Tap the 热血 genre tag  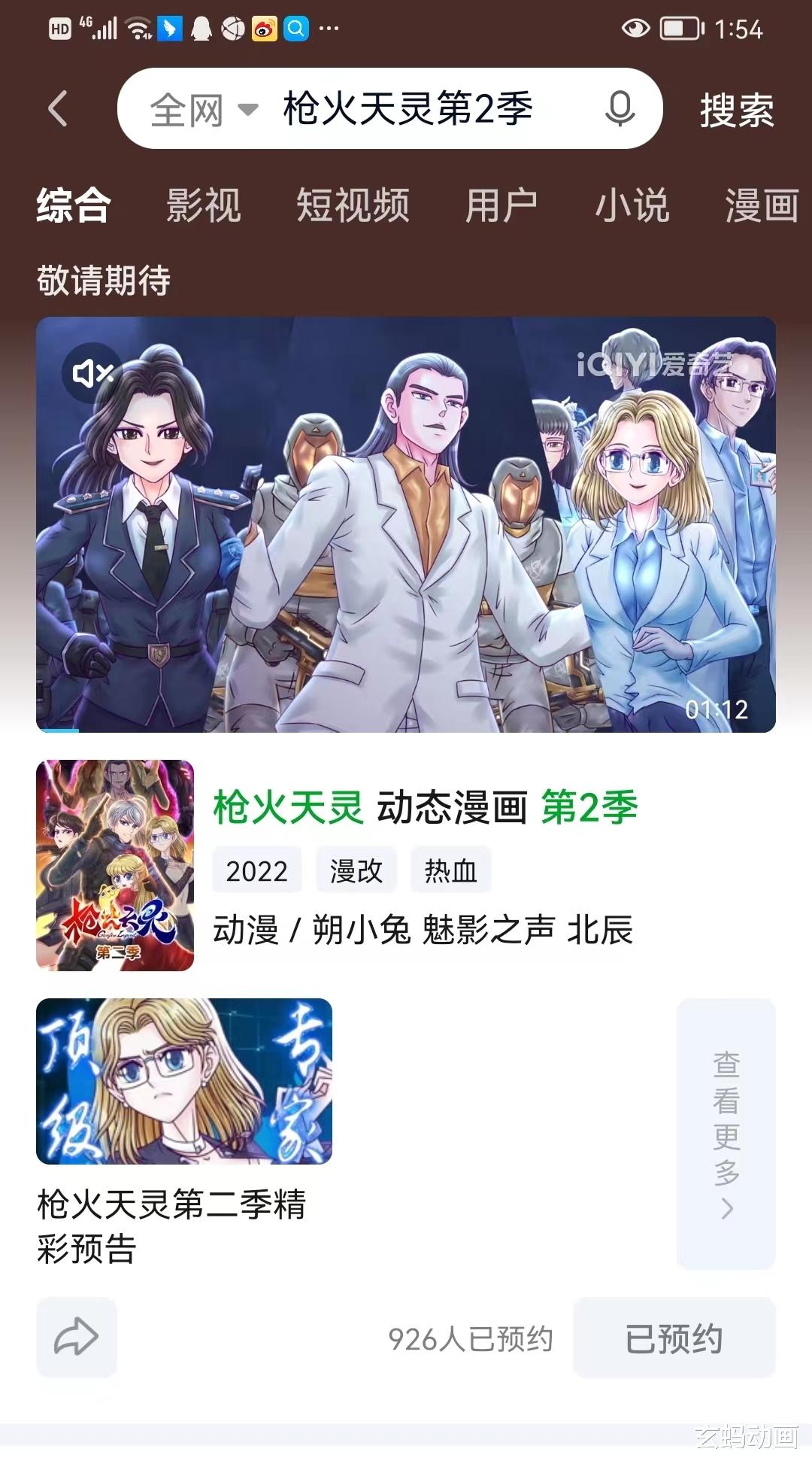click(451, 870)
